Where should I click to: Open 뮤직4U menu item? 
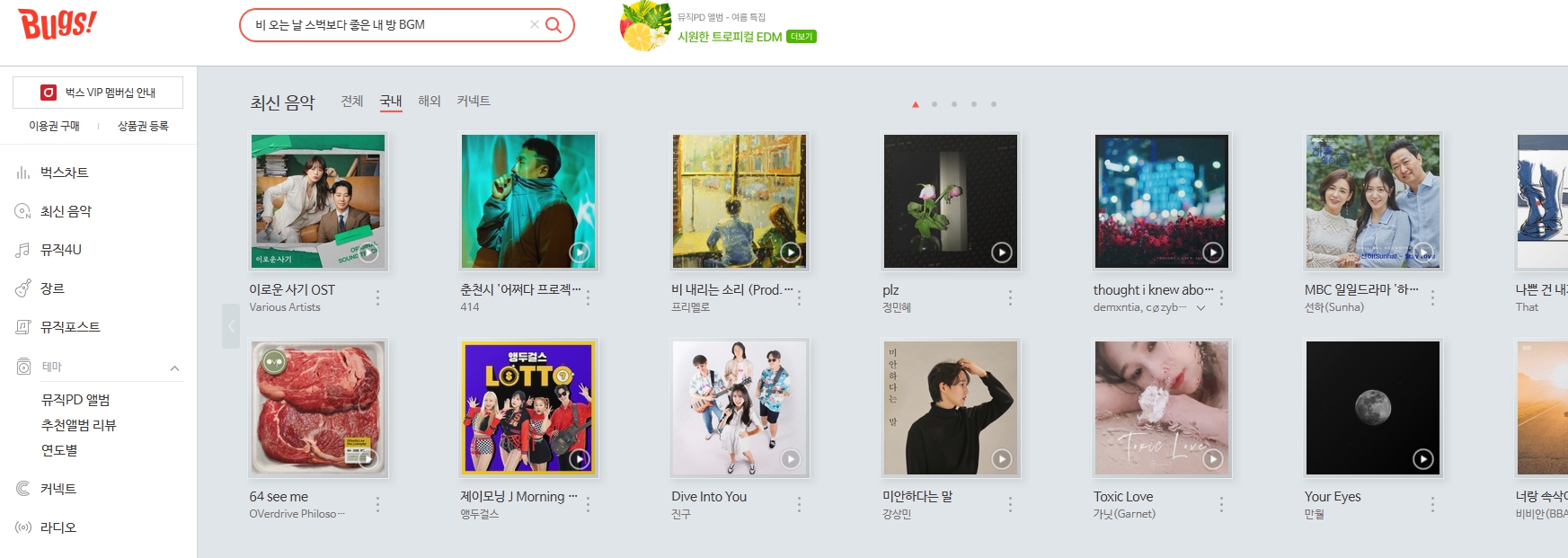(x=60, y=250)
